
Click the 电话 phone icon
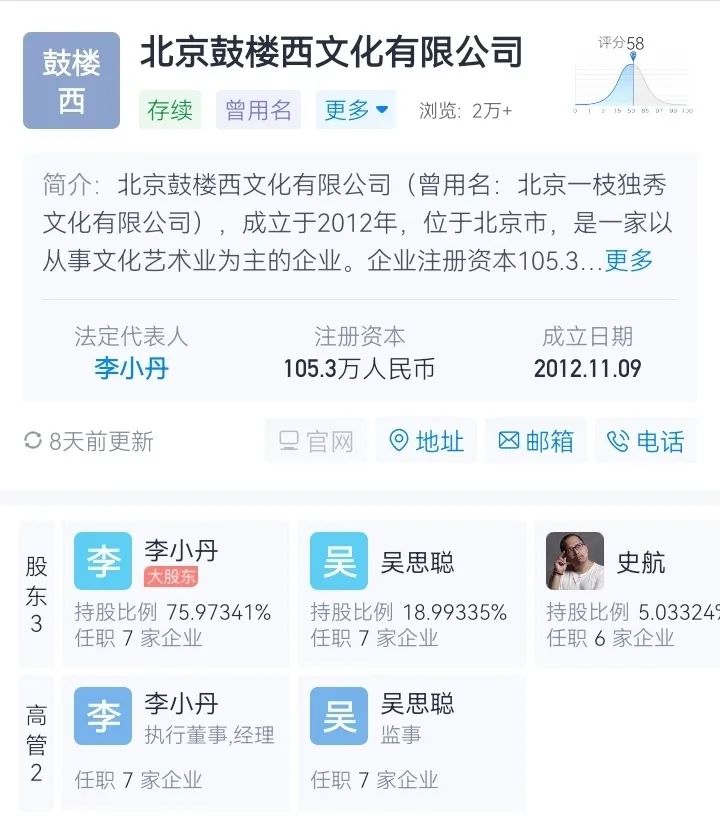(616, 440)
